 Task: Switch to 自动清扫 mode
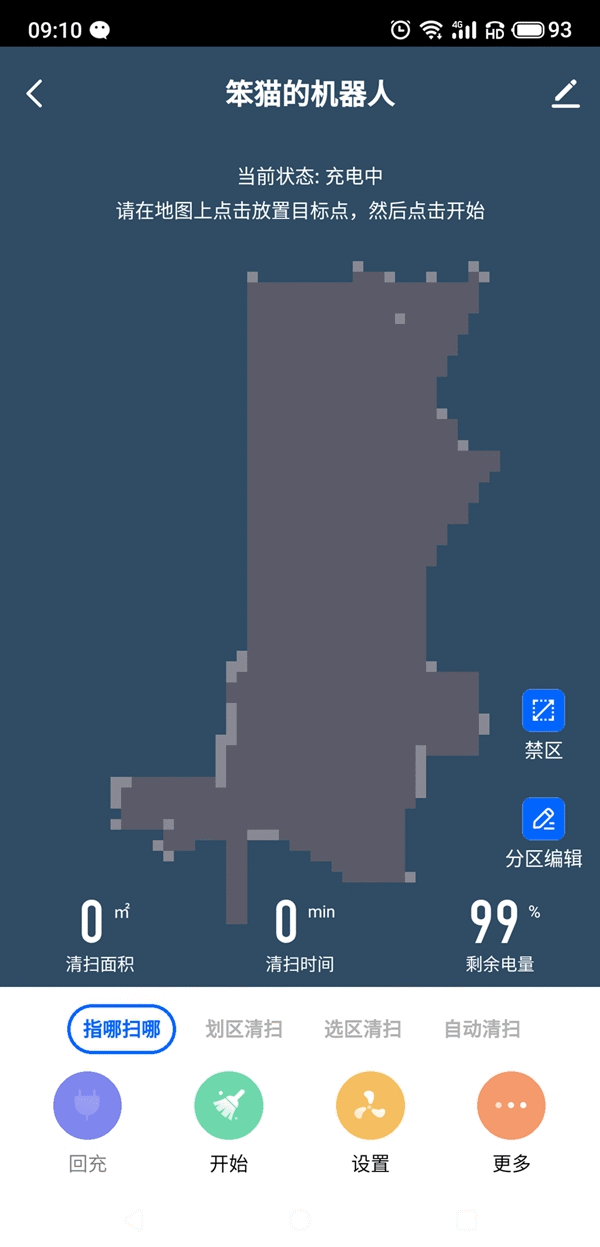point(482,1029)
